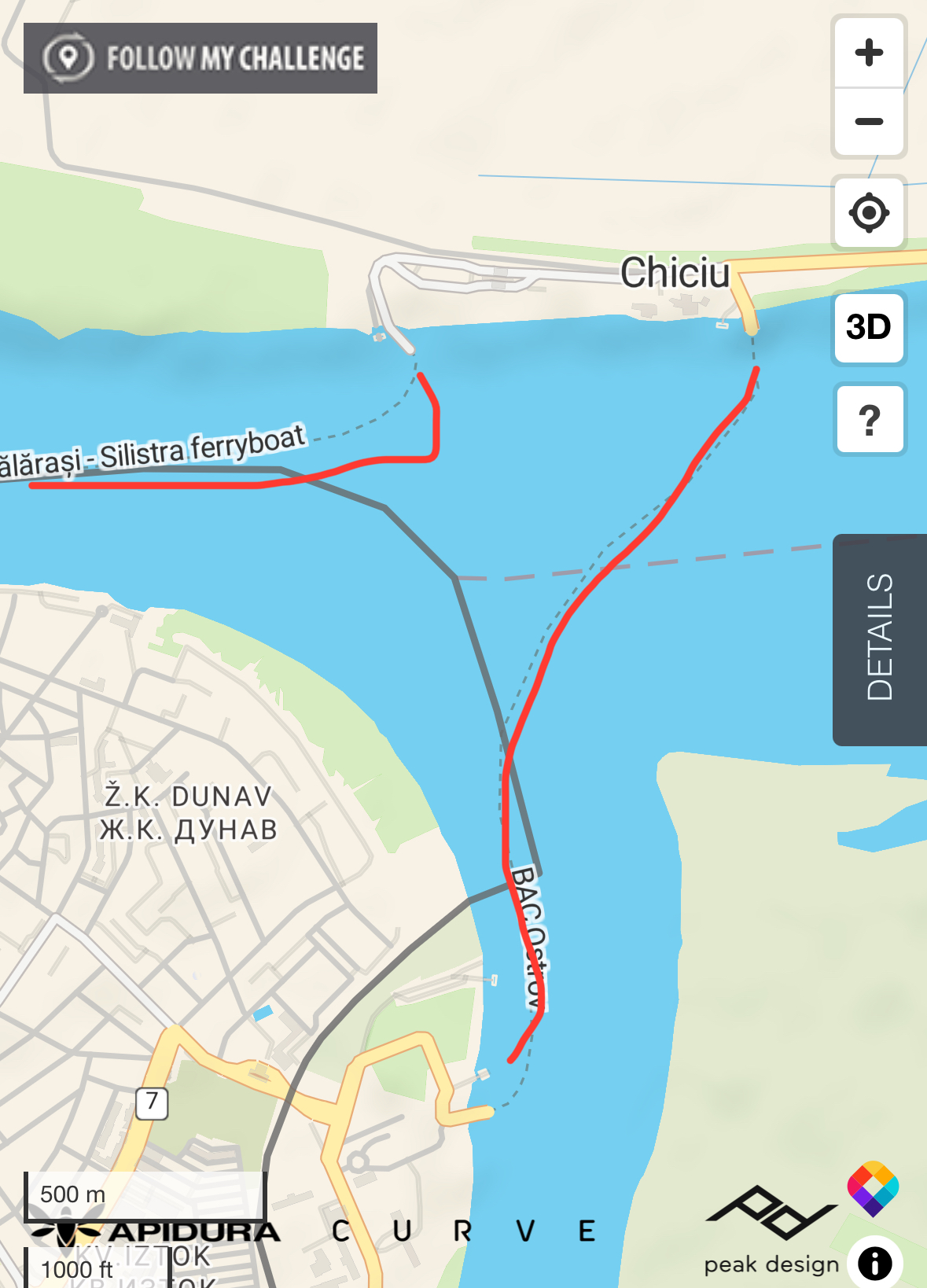927x1288 pixels.
Task: Open map info icon
Action: [874, 1264]
